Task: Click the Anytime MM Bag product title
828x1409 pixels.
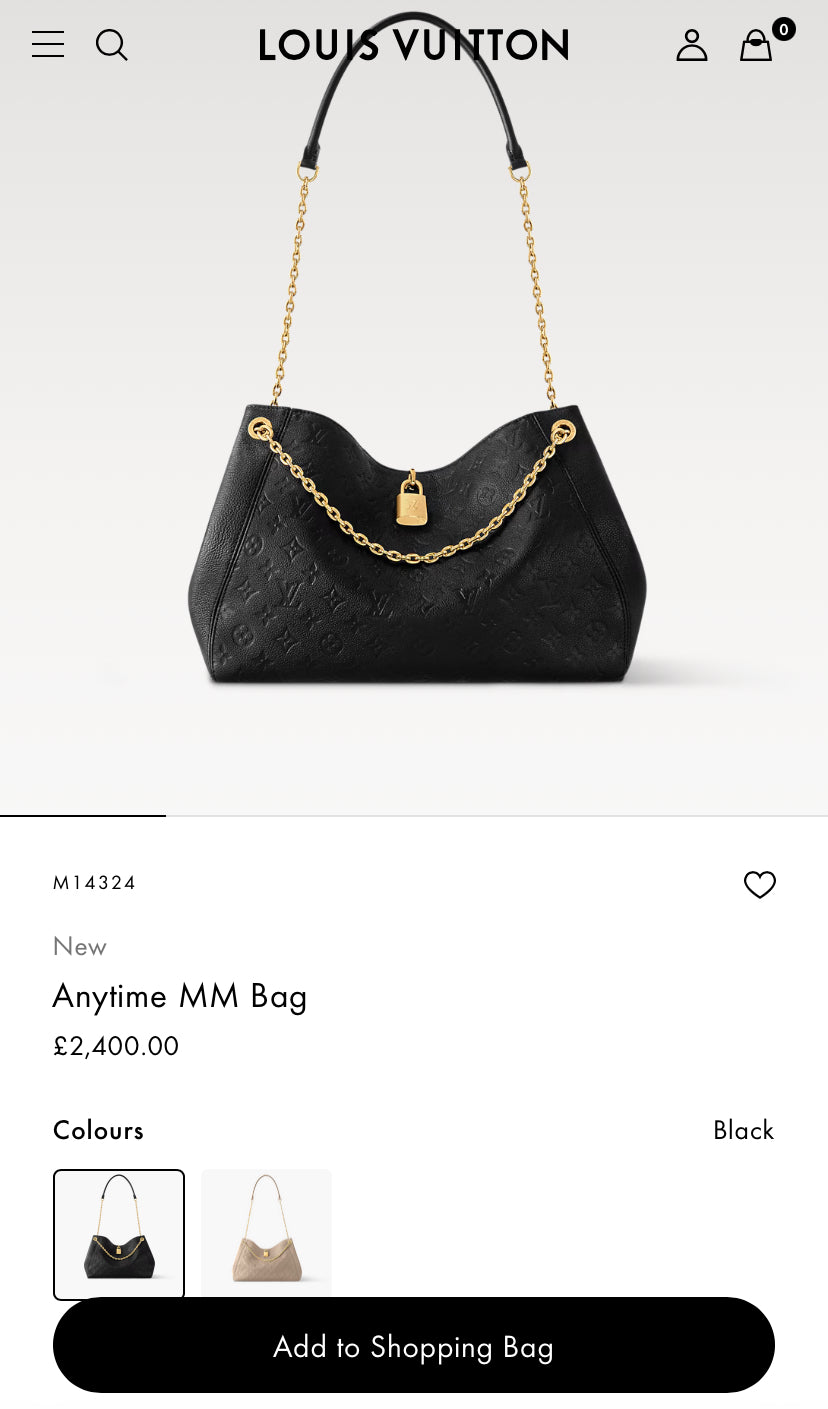Action: click(x=180, y=996)
